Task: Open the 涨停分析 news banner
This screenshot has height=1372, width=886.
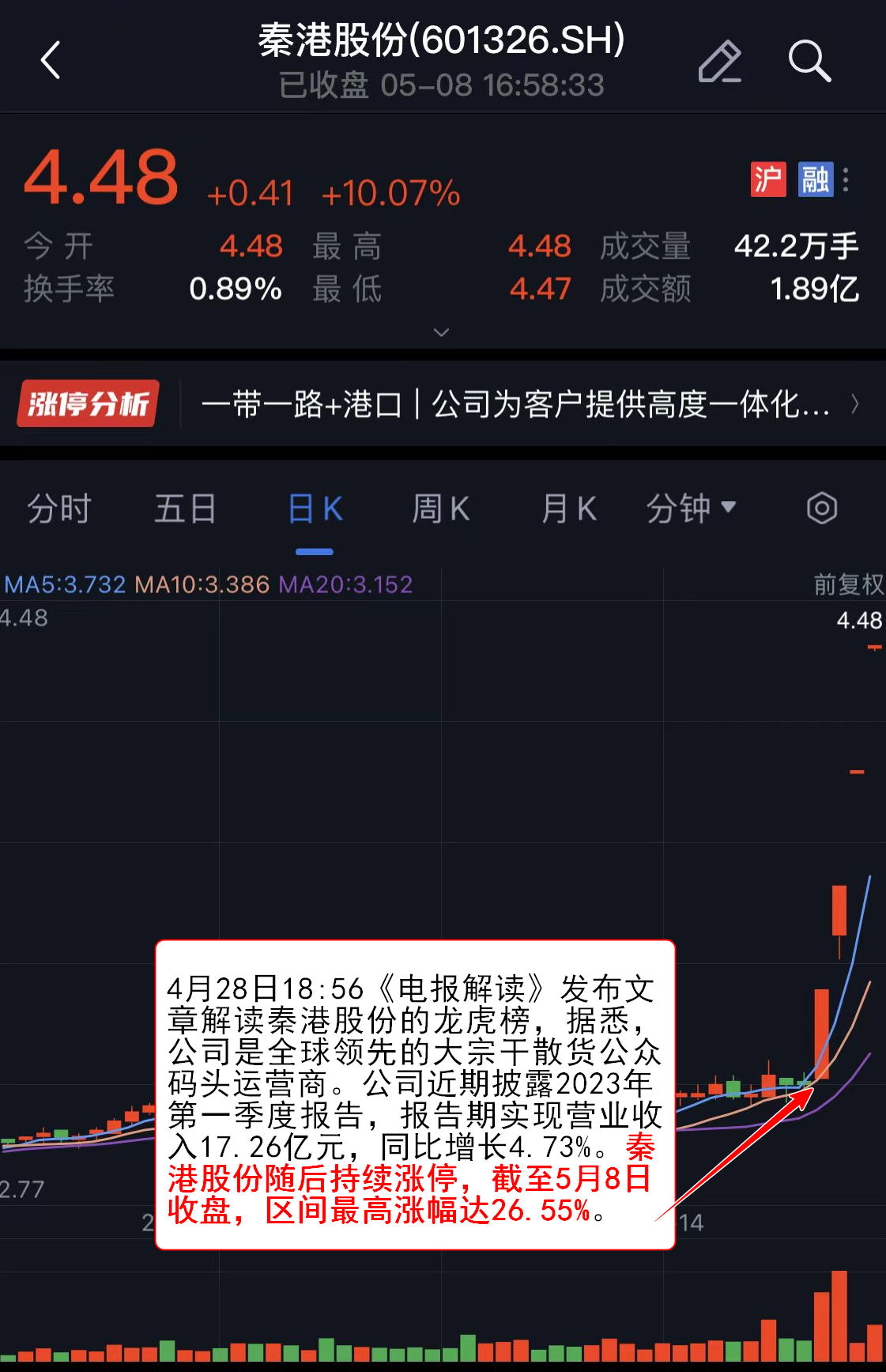Action: pyautogui.click(x=443, y=404)
